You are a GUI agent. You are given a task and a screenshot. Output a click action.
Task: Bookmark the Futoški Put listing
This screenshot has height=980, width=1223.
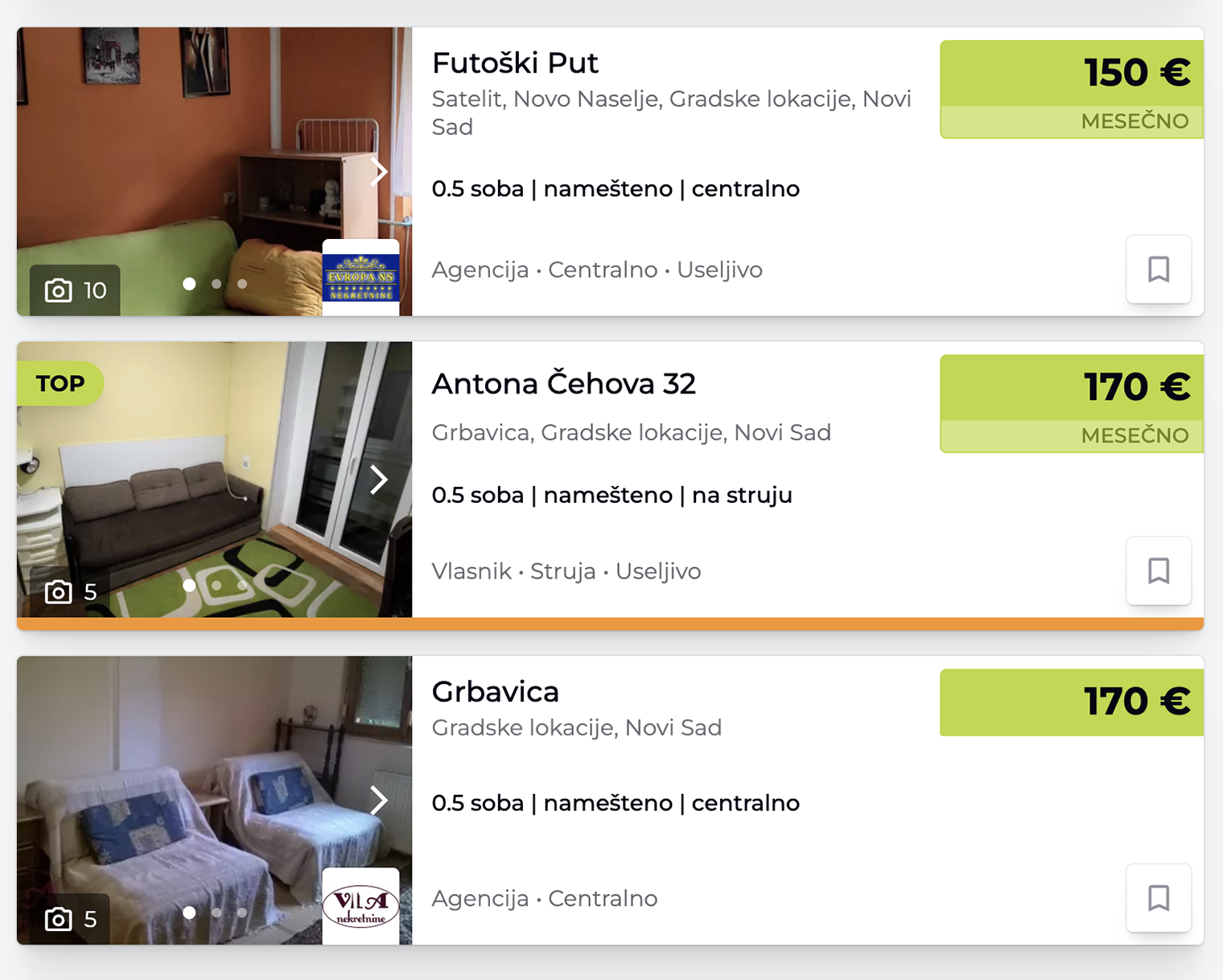point(1158,270)
